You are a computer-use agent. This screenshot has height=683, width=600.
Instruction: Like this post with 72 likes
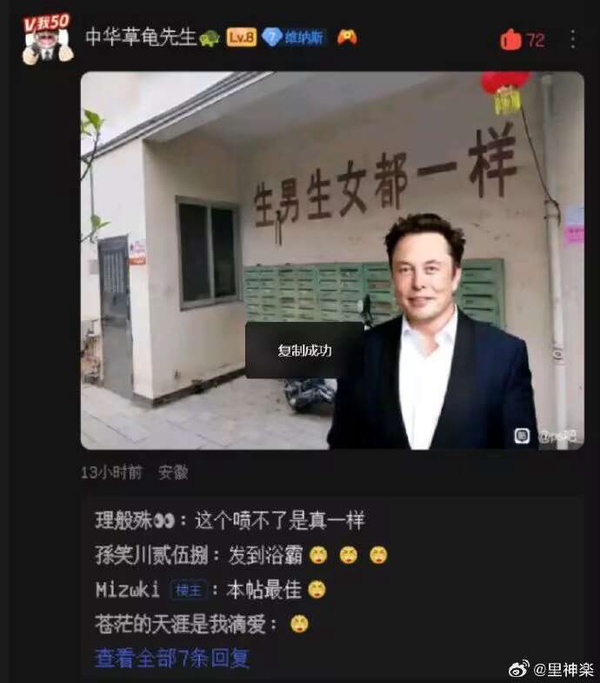point(511,40)
